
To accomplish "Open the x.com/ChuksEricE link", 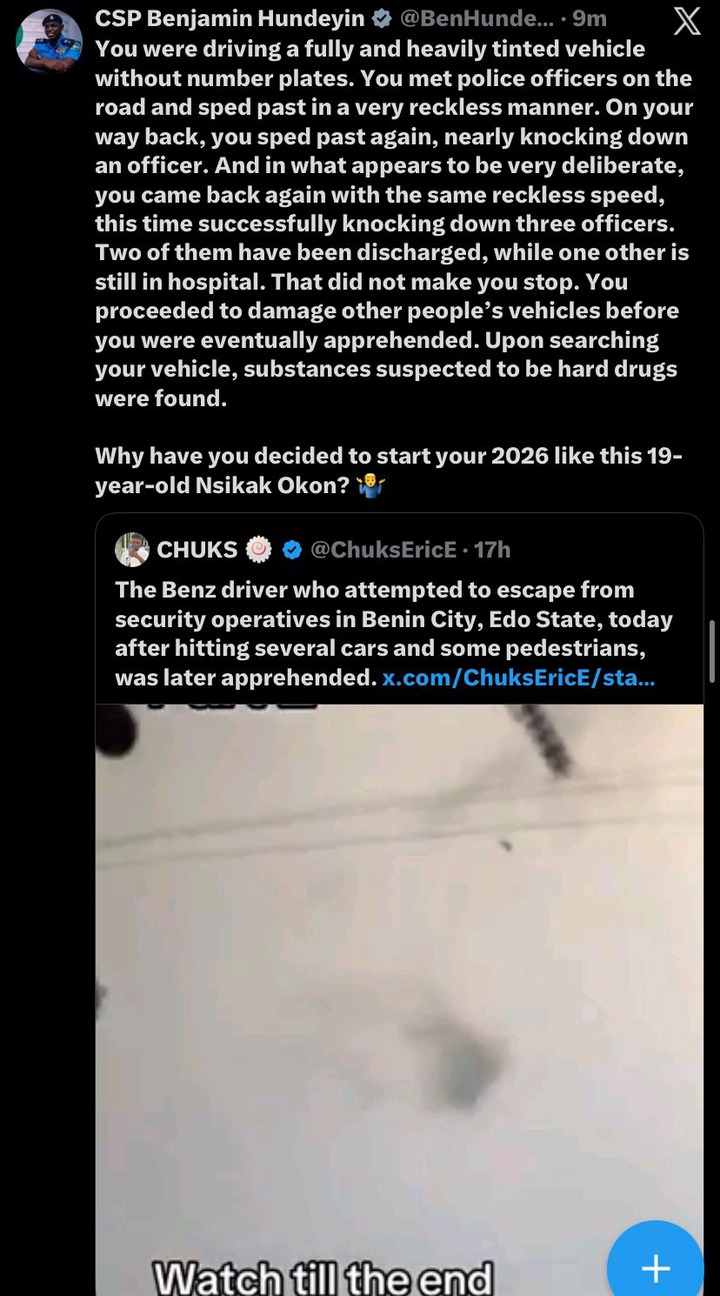I will [x=519, y=678].
